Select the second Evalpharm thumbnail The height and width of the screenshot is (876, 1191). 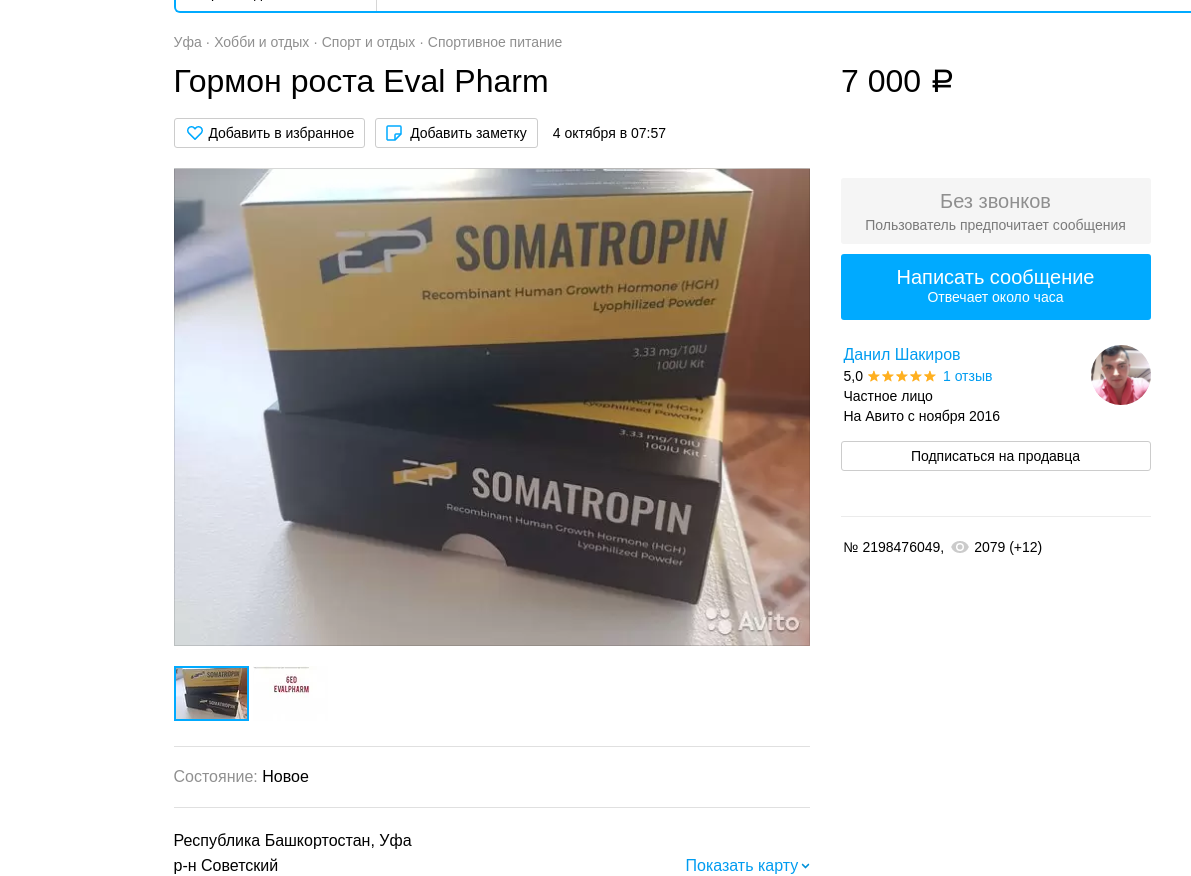290,692
